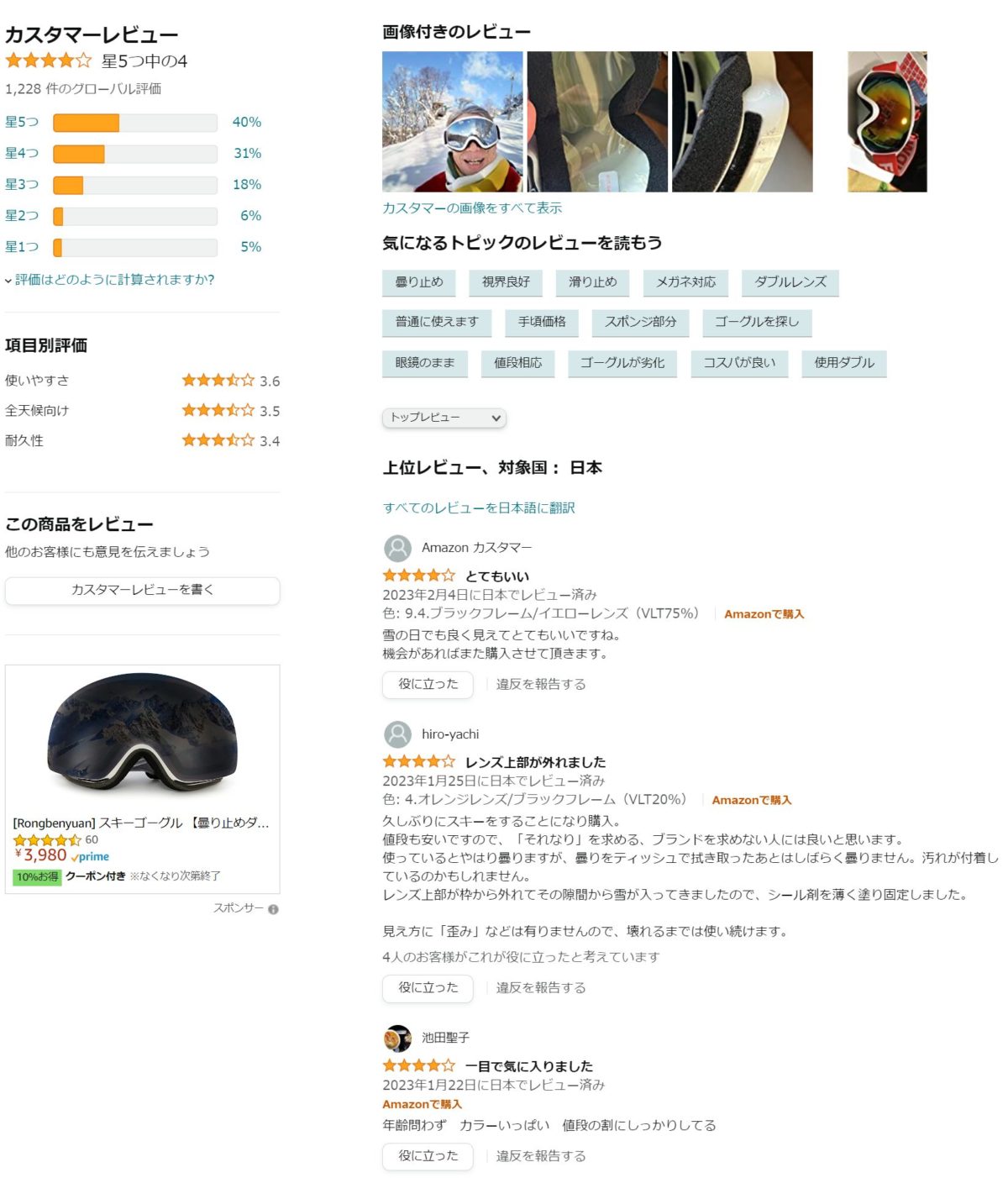
Task: Open hiro-yachi's reviewer profile
Action: [x=449, y=734]
